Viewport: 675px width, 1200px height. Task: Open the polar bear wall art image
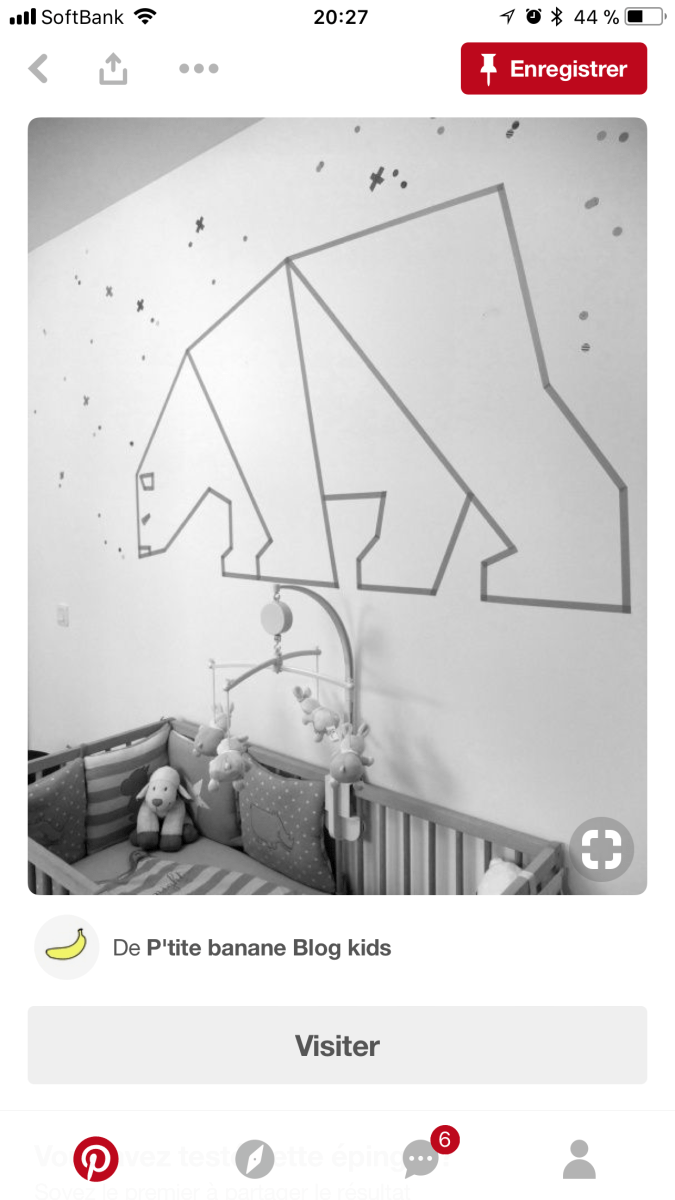[x=337, y=450]
